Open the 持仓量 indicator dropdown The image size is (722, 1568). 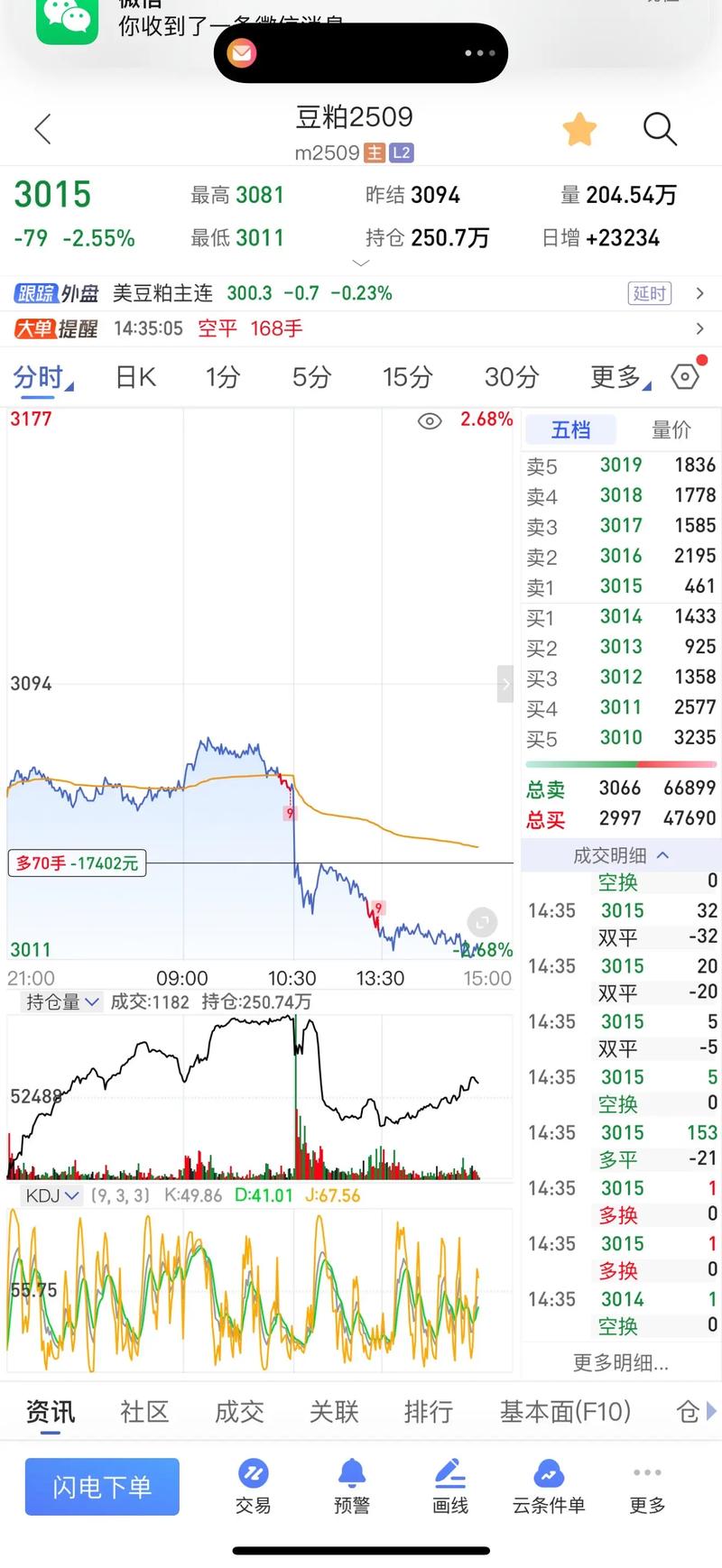[x=62, y=1002]
